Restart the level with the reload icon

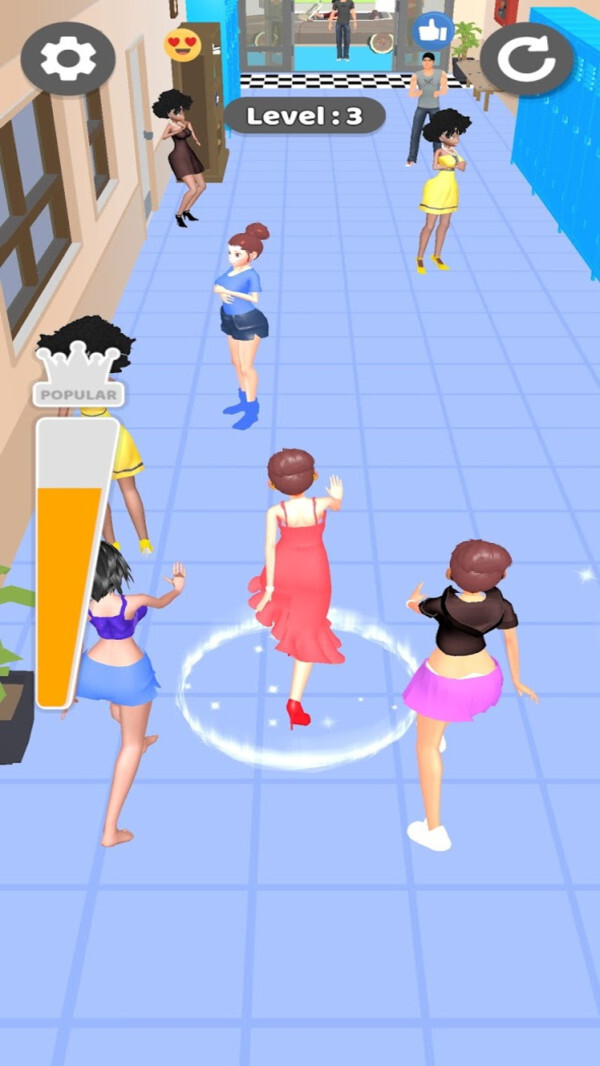pos(527,59)
